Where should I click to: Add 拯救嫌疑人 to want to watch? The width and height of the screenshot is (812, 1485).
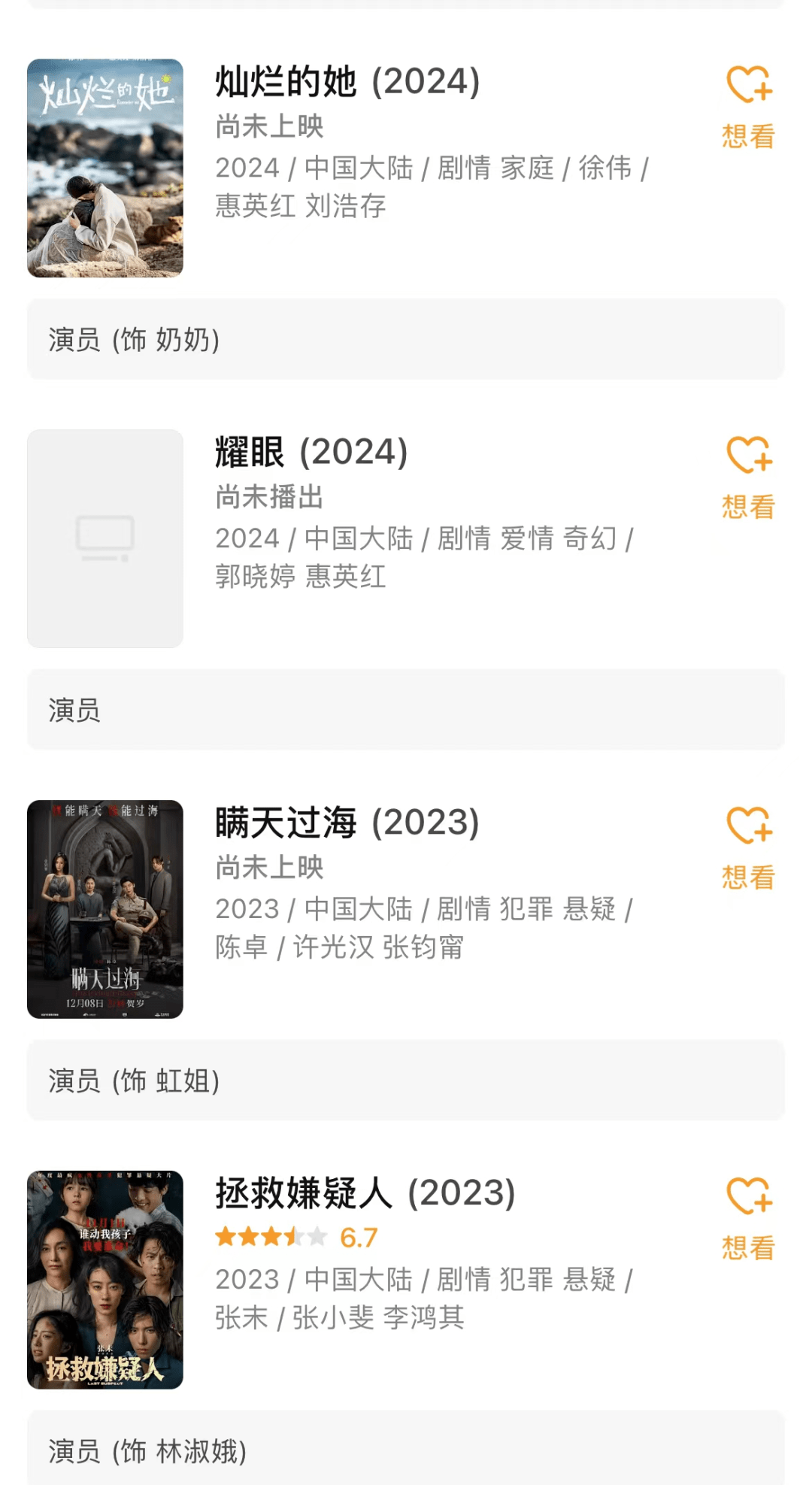tap(748, 1218)
